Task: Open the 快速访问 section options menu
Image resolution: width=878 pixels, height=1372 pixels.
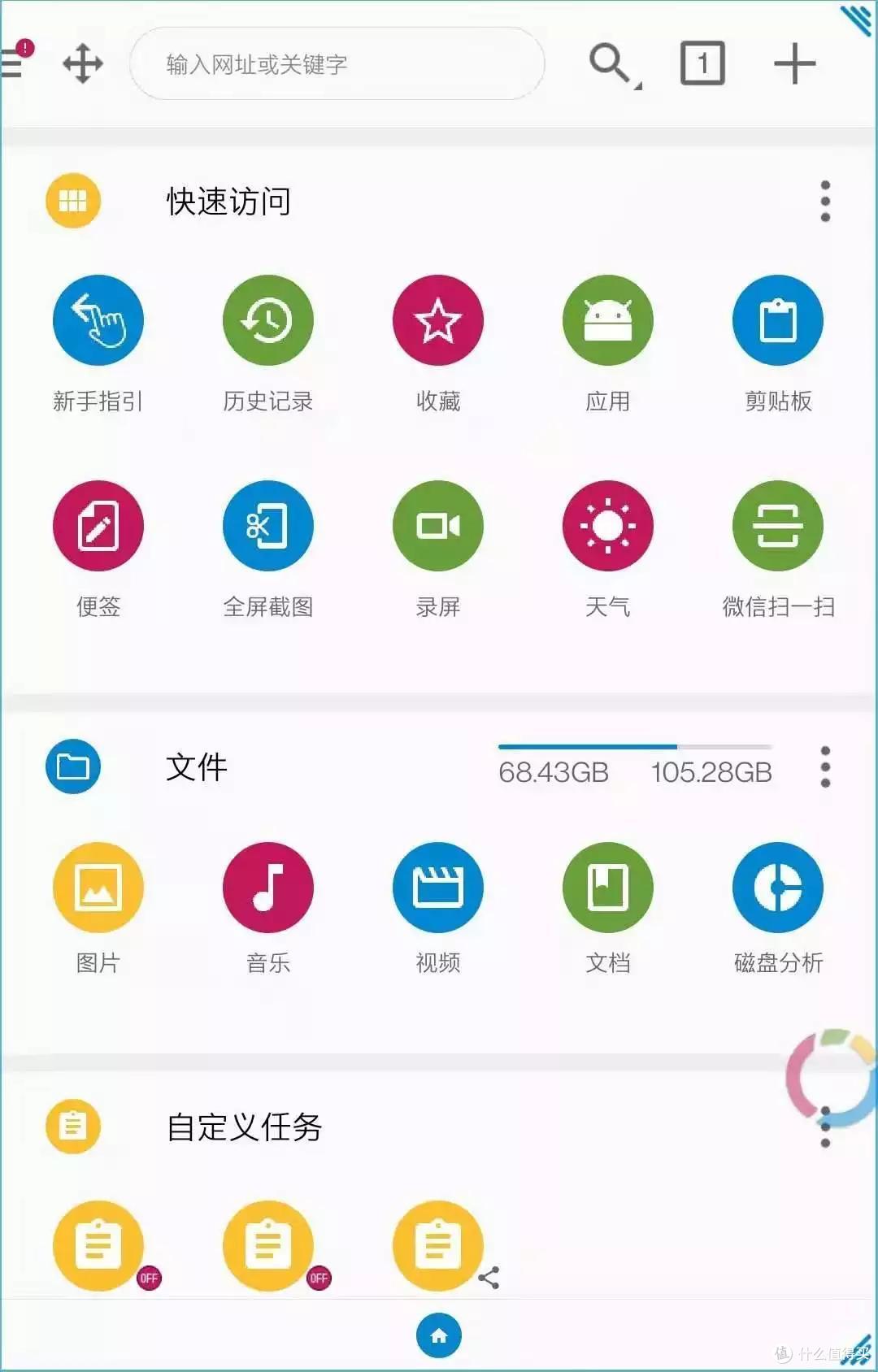Action: tap(824, 201)
